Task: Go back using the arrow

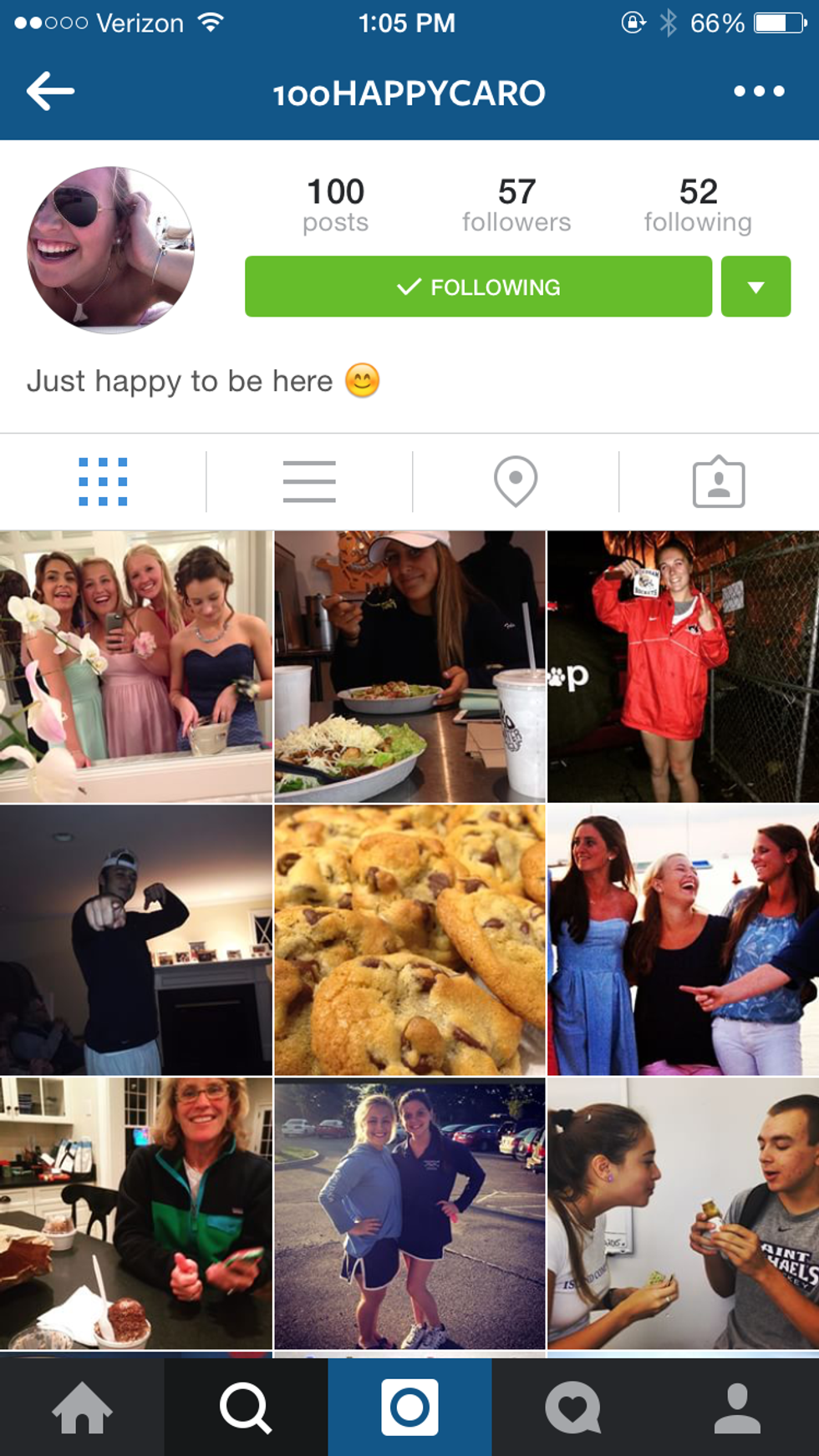Action: pyautogui.click(x=50, y=91)
